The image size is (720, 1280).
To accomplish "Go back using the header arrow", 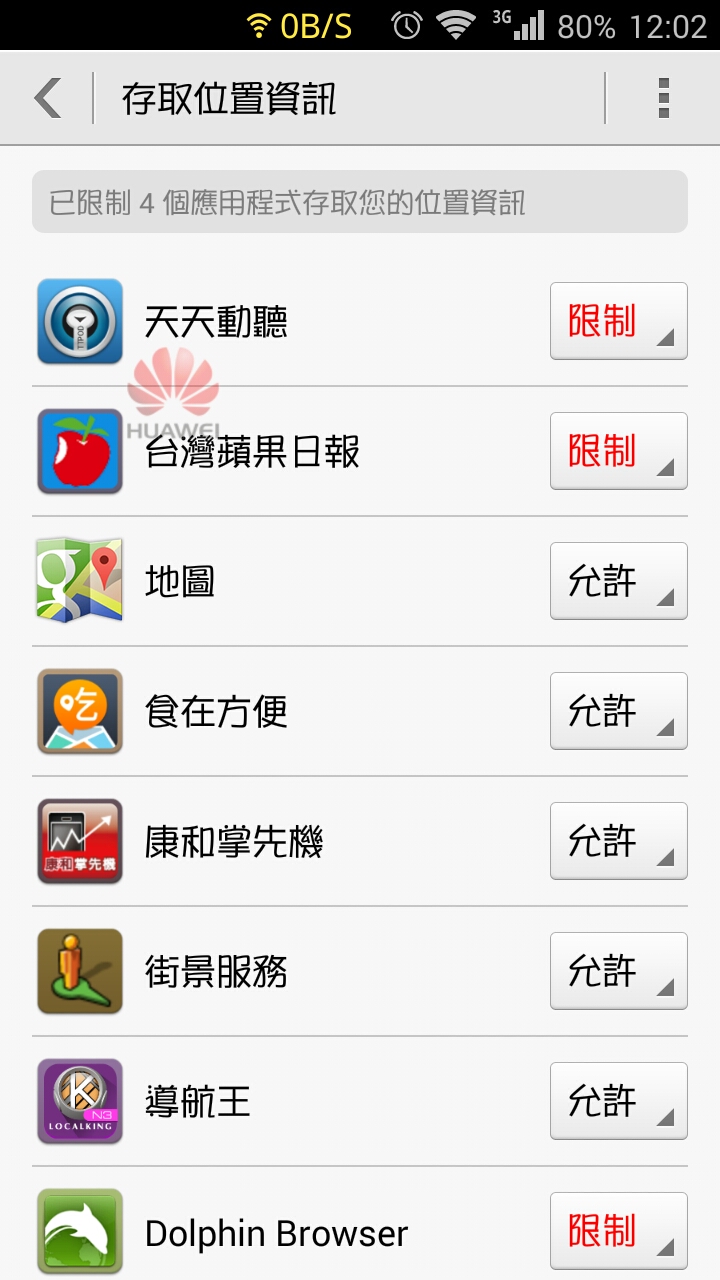I will pyautogui.click(x=47, y=98).
